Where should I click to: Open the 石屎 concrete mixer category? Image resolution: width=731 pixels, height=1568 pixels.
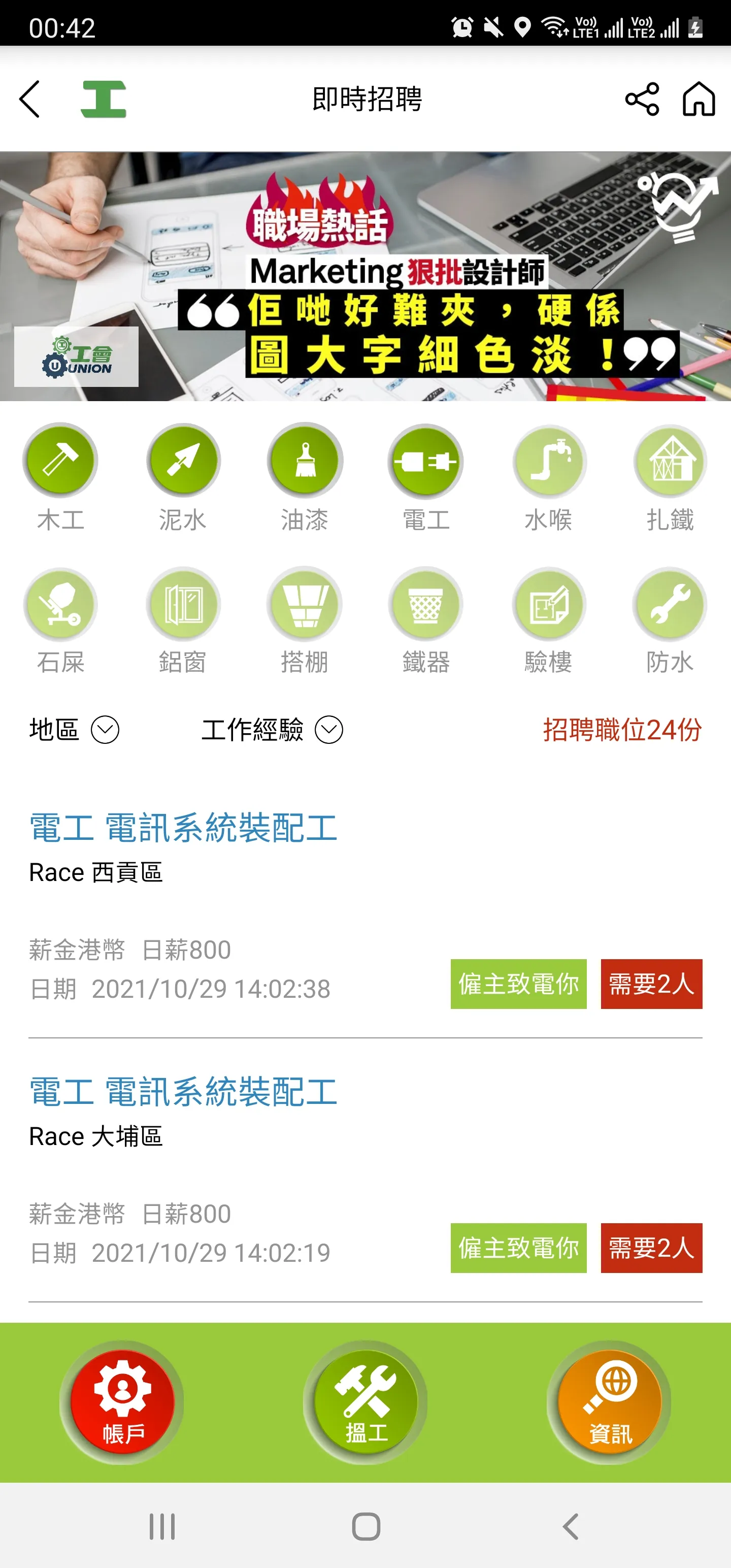(61, 604)
